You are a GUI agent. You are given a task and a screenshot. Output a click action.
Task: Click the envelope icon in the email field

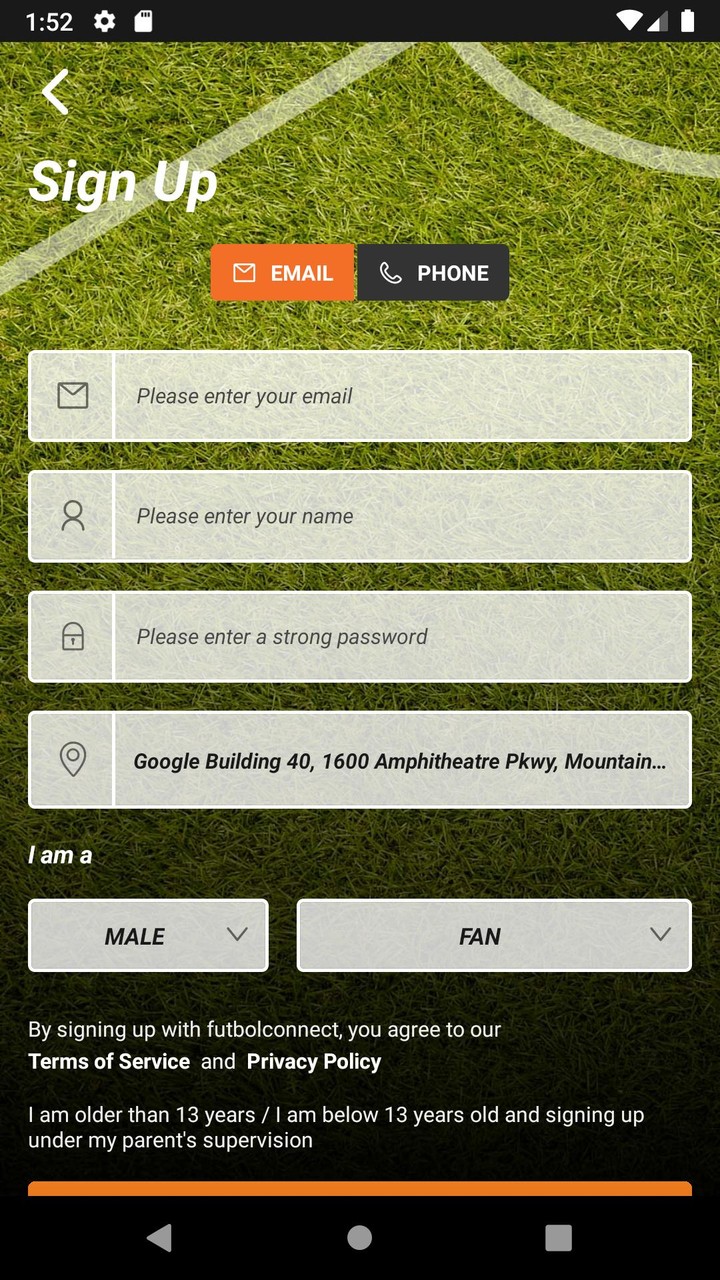71,396
